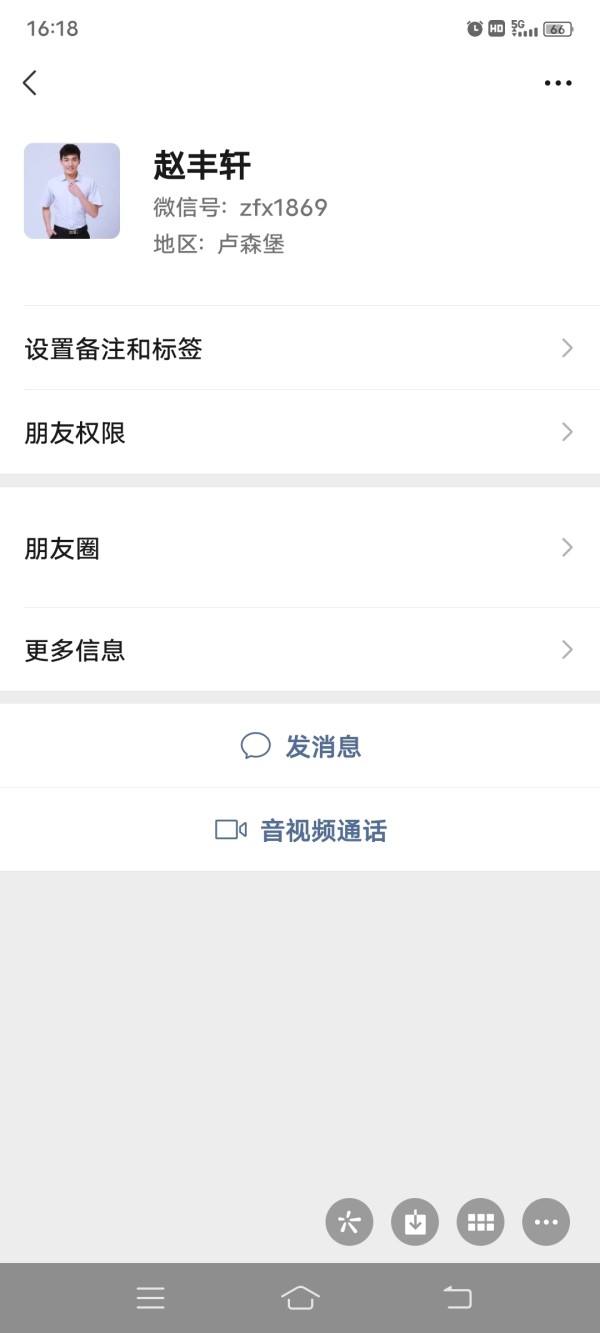Tap the floating download-arrow button
Image resolution: width=600 pixels, height=1333 pixels.
click(415, 1222)
